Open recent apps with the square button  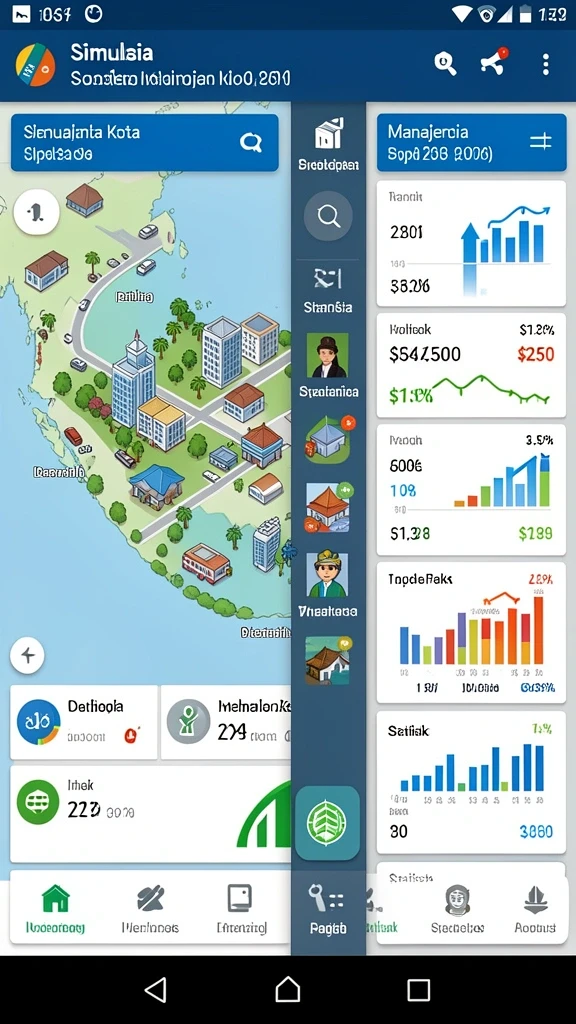[x=419, y=990]
